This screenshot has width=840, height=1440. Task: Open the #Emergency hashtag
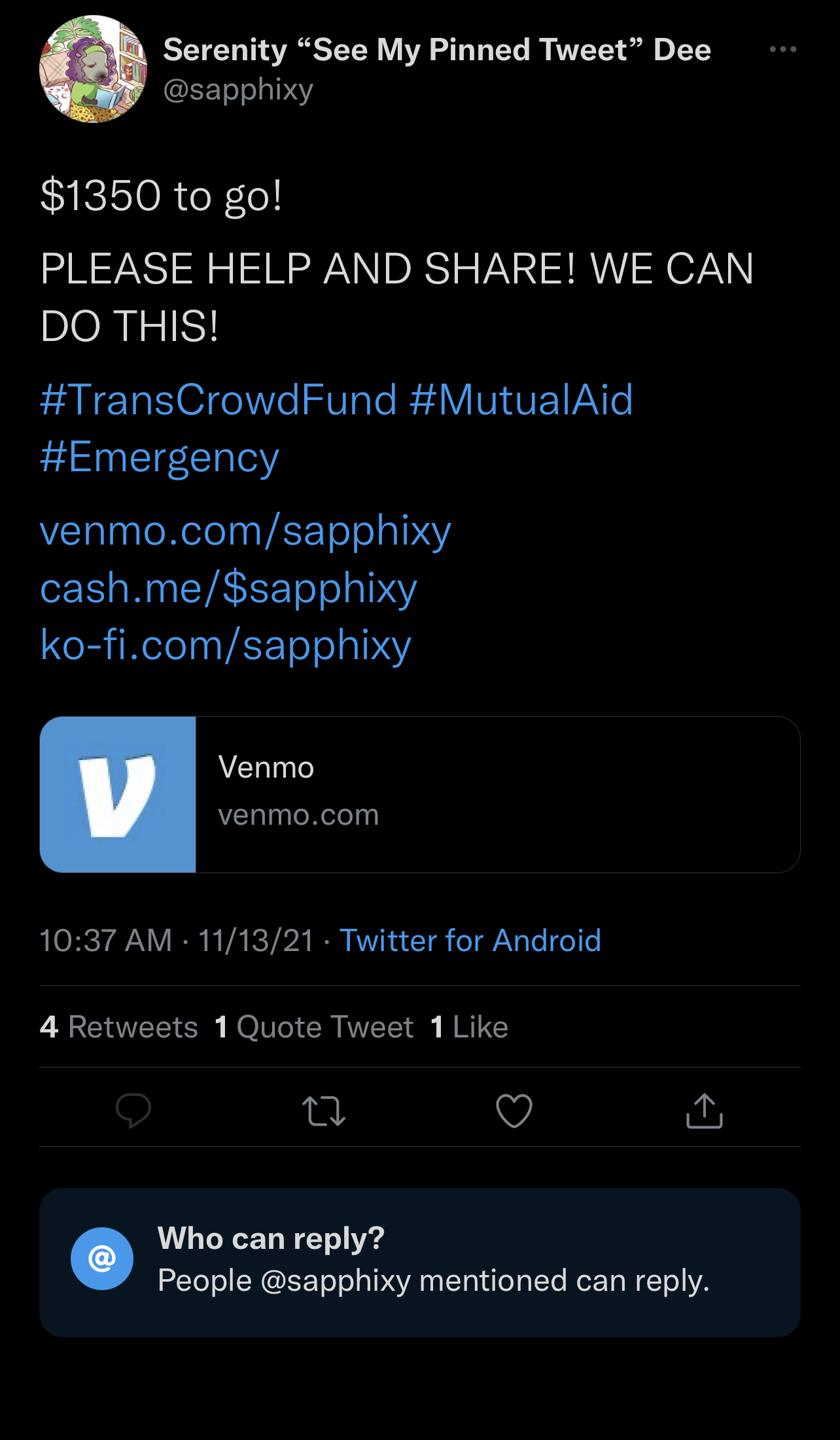pos(160,458)
